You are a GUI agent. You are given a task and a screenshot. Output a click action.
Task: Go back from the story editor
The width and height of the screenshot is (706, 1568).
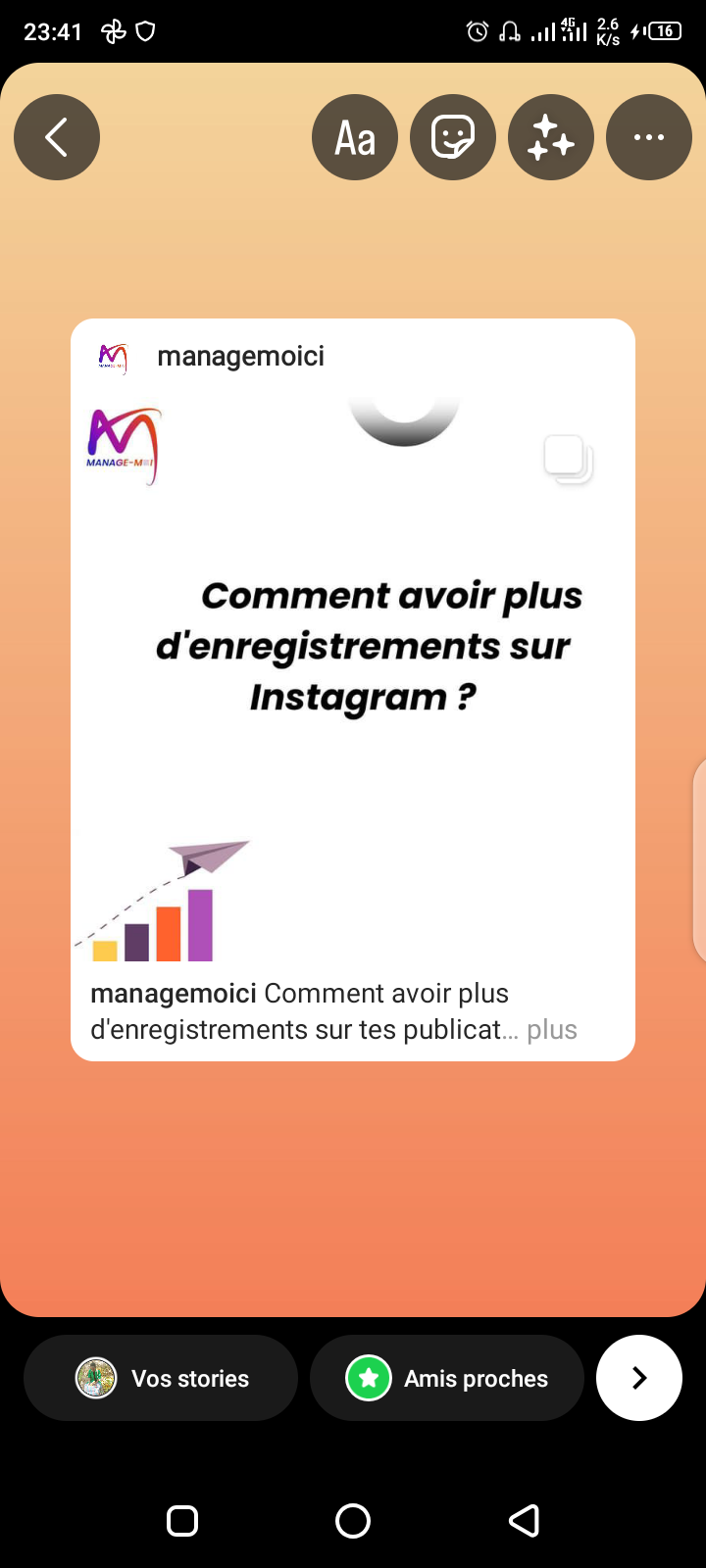[57, 137]
